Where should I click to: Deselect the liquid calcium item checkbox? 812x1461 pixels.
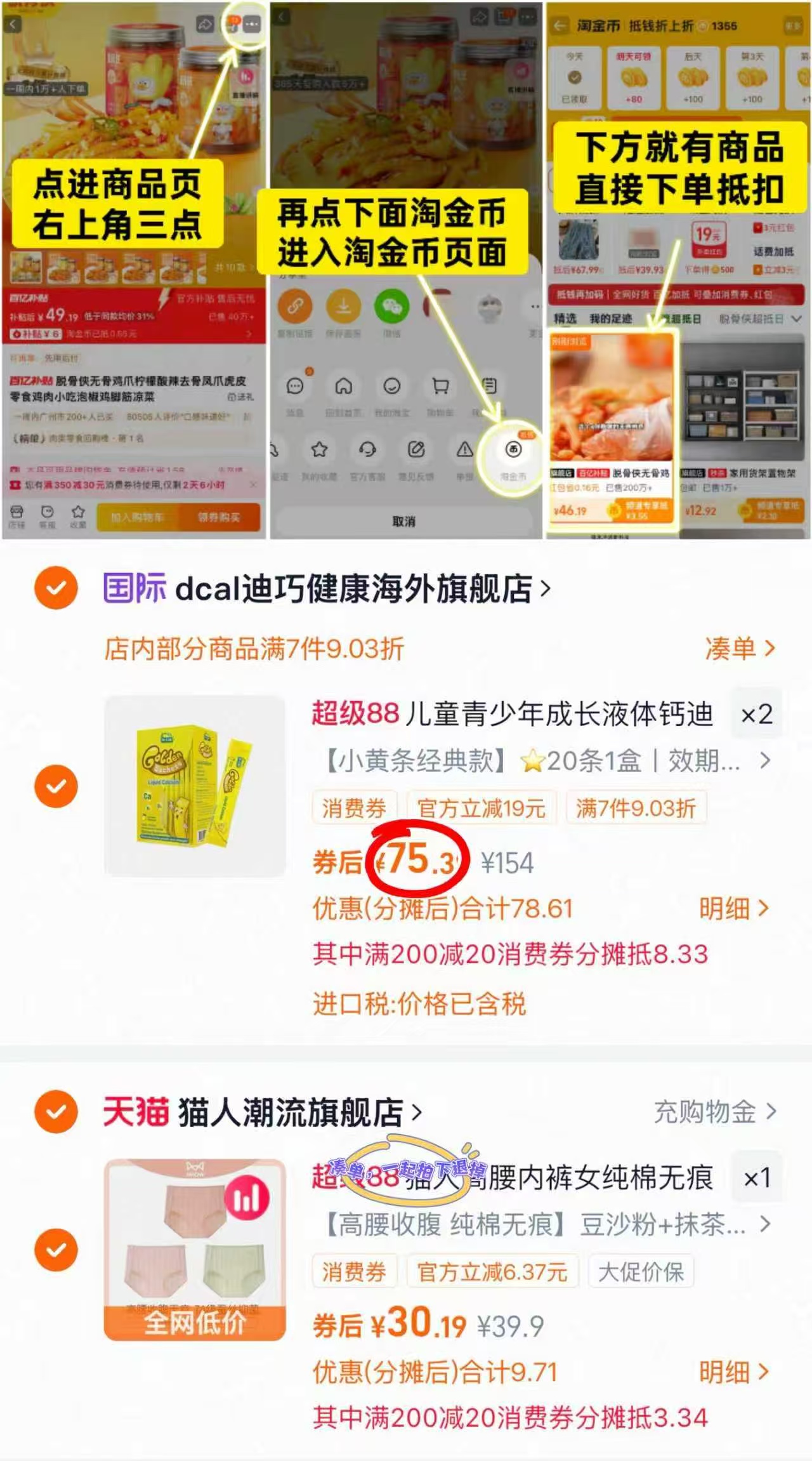tap(57, 786)
